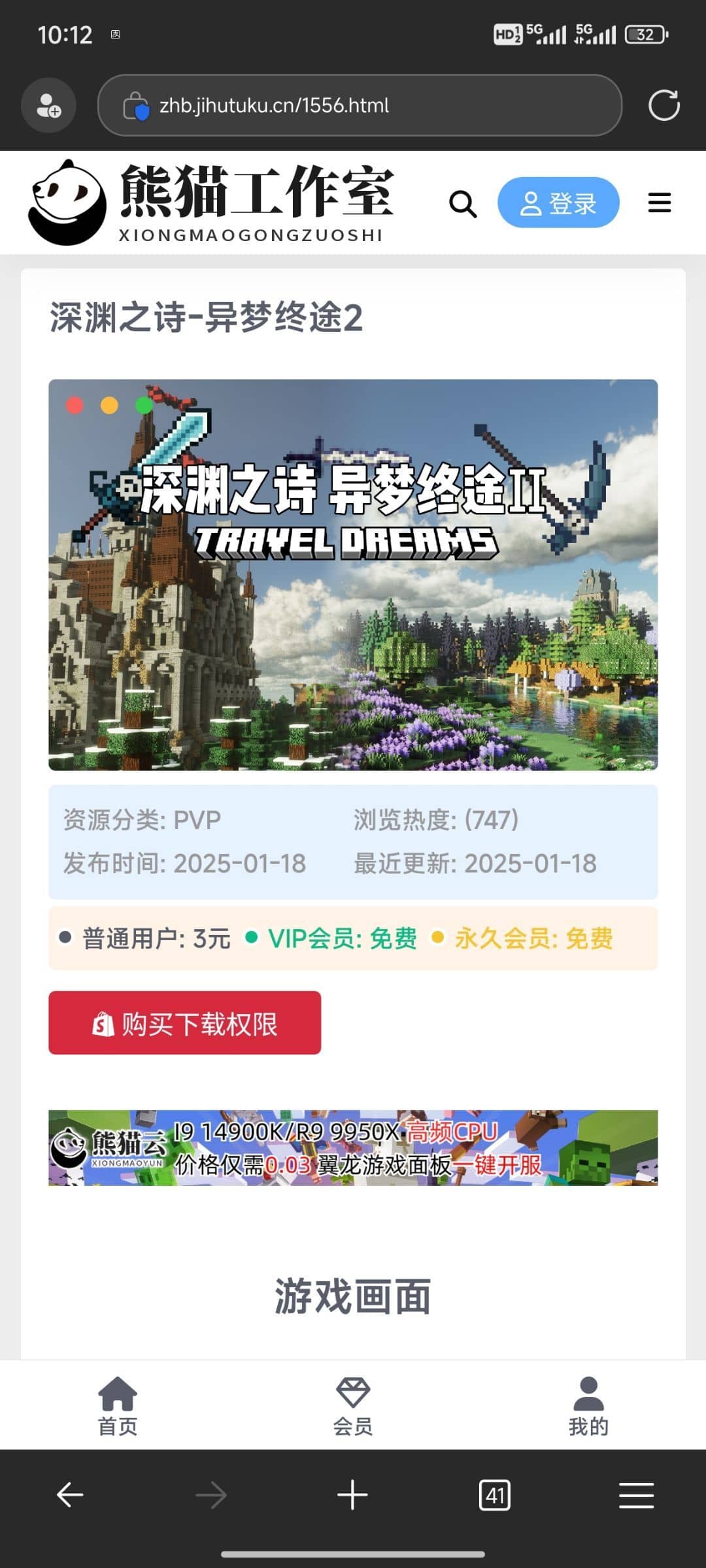
Task: Tap 购买下载权限 to buy download access
Action: (184, 1023)
